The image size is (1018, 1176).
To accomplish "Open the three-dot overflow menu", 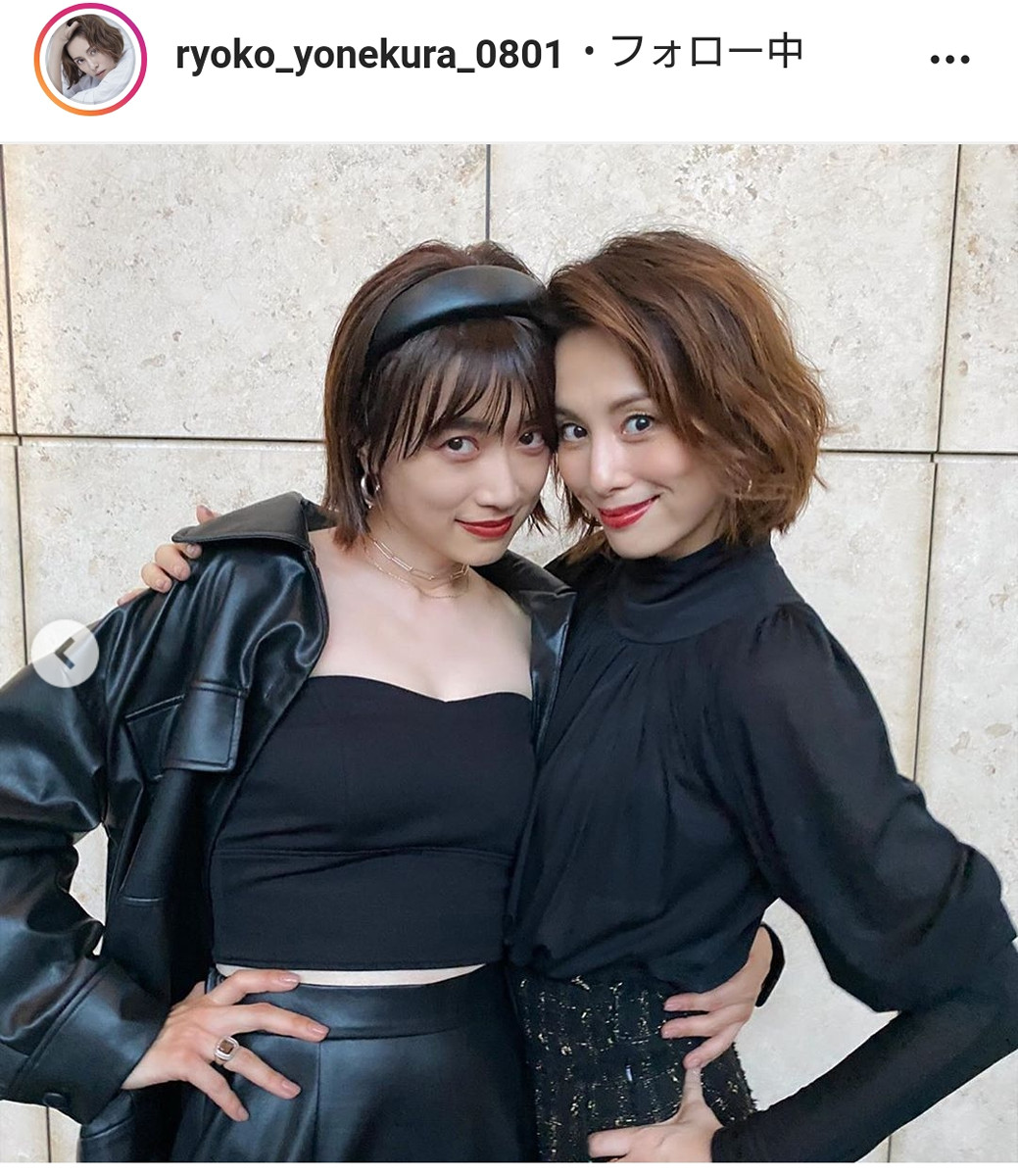I will point(948,60).
